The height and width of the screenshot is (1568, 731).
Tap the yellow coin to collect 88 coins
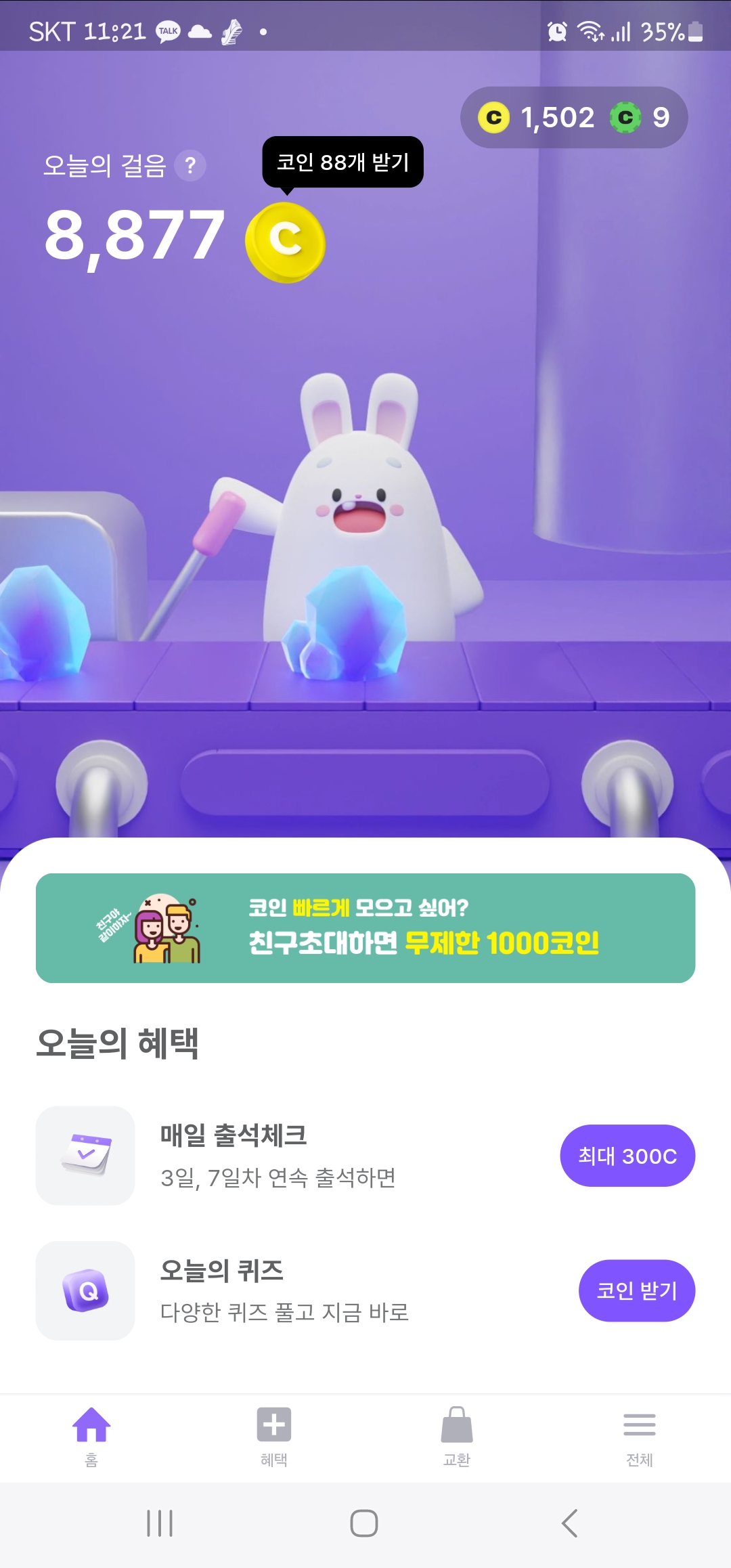(x=285, y=242)
